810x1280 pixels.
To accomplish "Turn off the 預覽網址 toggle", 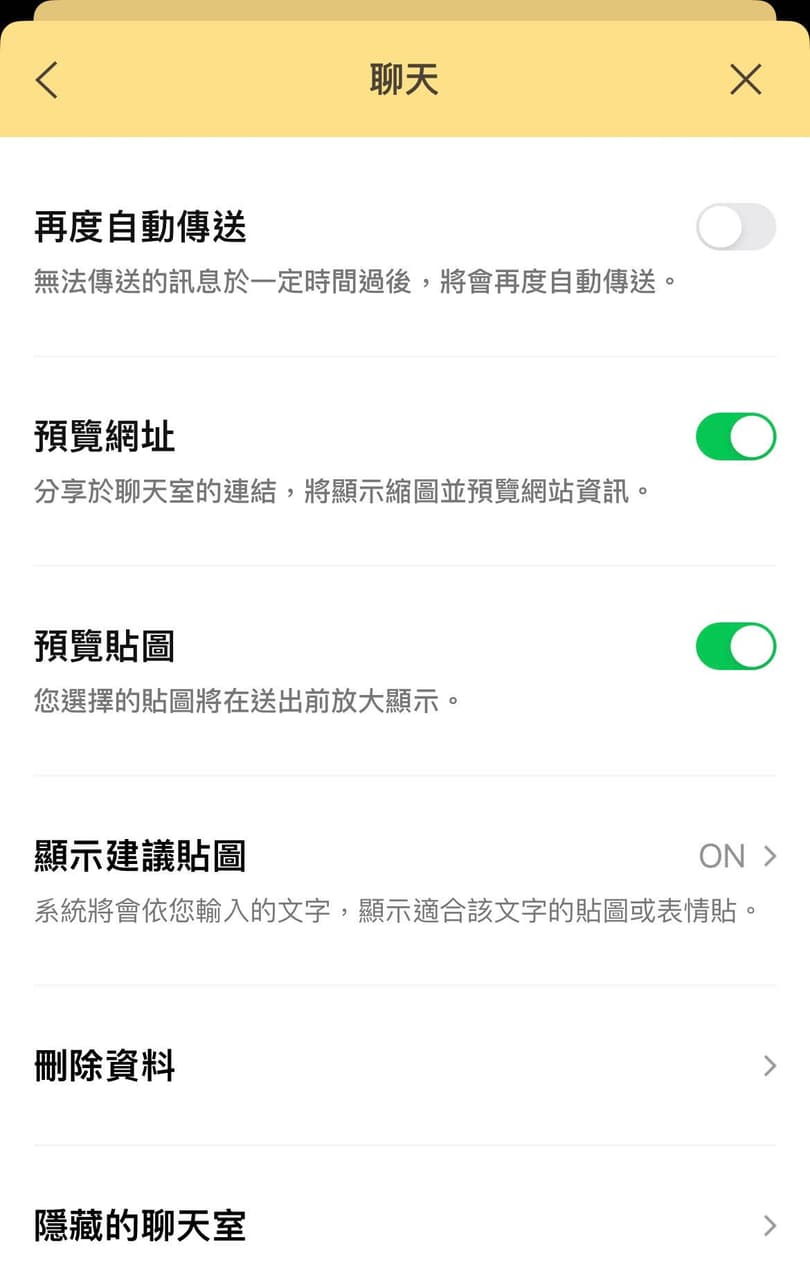I will (x=736, y=437).
